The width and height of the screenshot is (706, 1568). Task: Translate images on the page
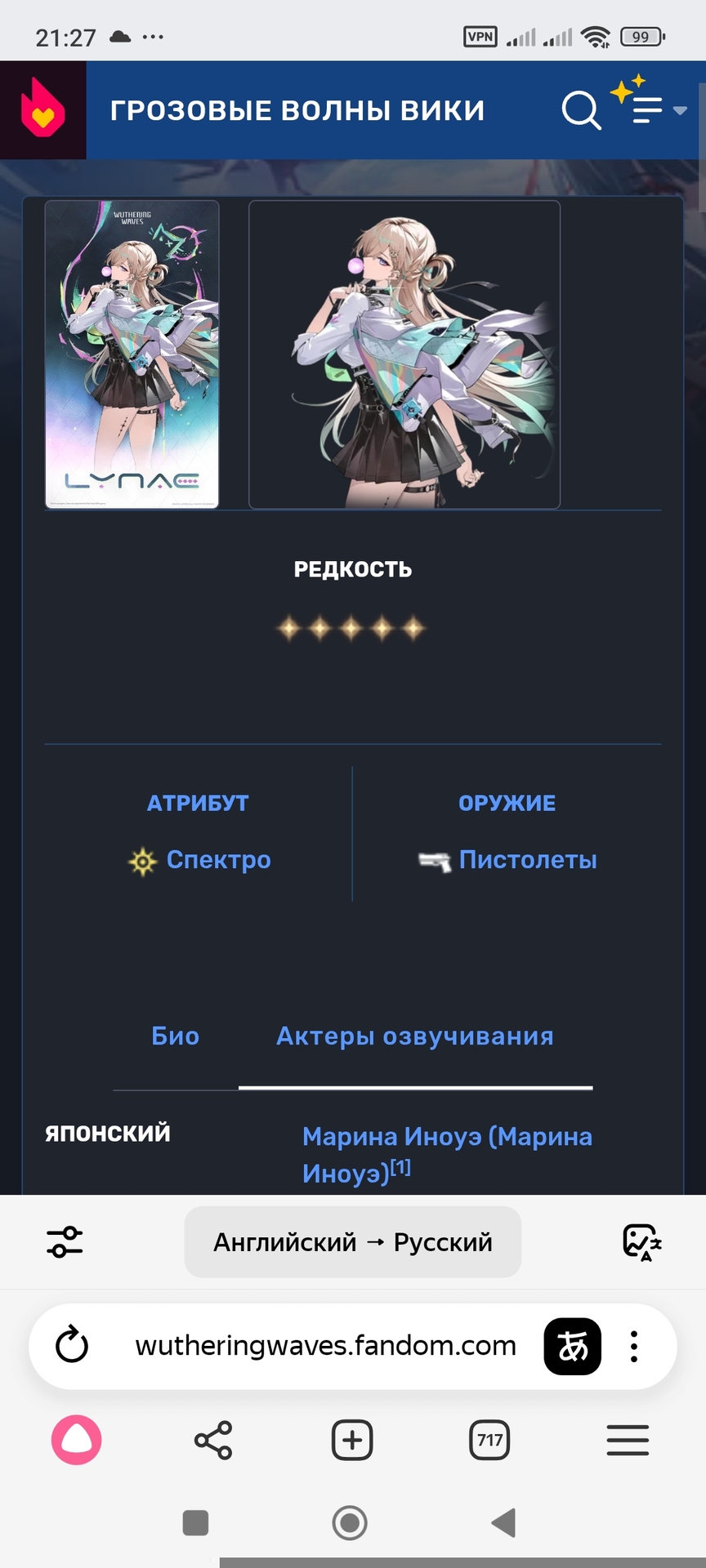(641, 1242)
